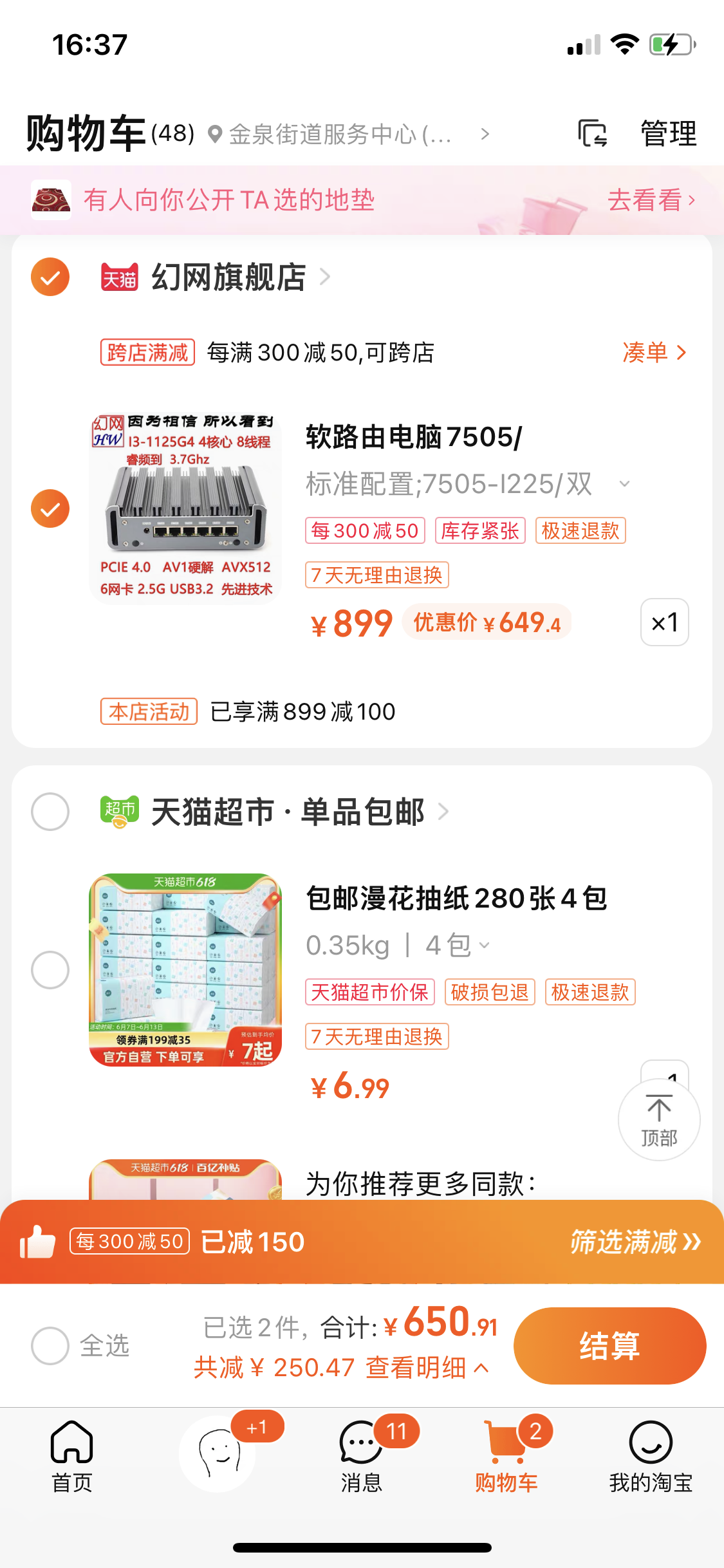The width and height of the screenshot is (724, 1568).
Task: Open the 幻网旗舰店 store page
Action: point(228,277)
